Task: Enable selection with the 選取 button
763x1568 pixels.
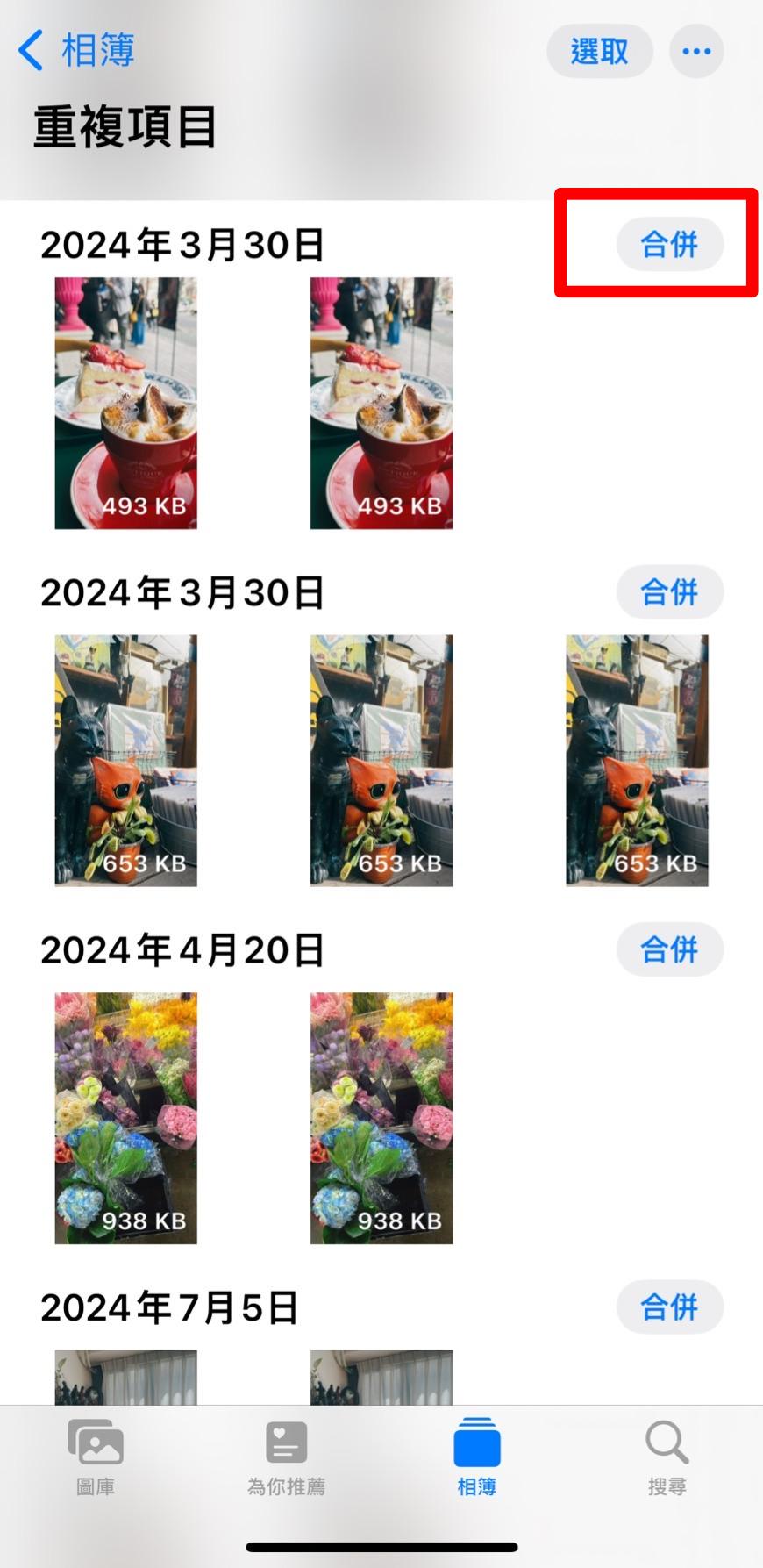Action: coord(600,51)
